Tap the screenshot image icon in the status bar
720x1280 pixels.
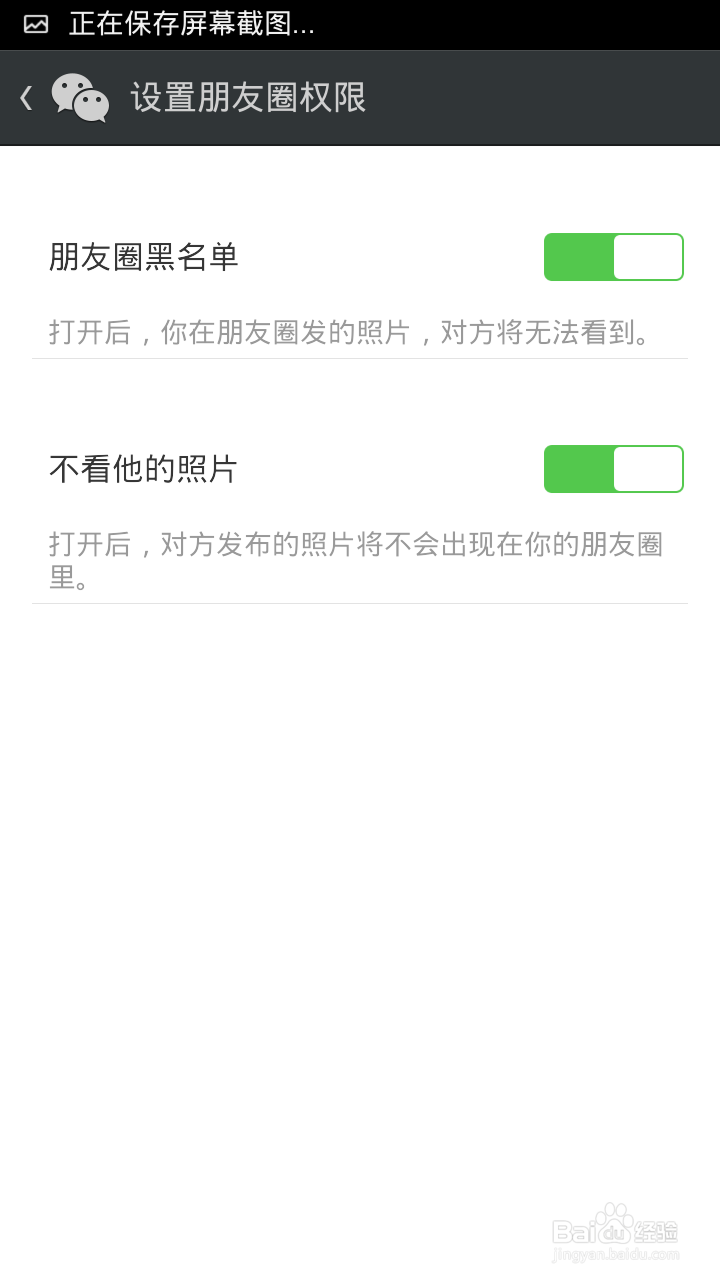[x=36, y=25]
